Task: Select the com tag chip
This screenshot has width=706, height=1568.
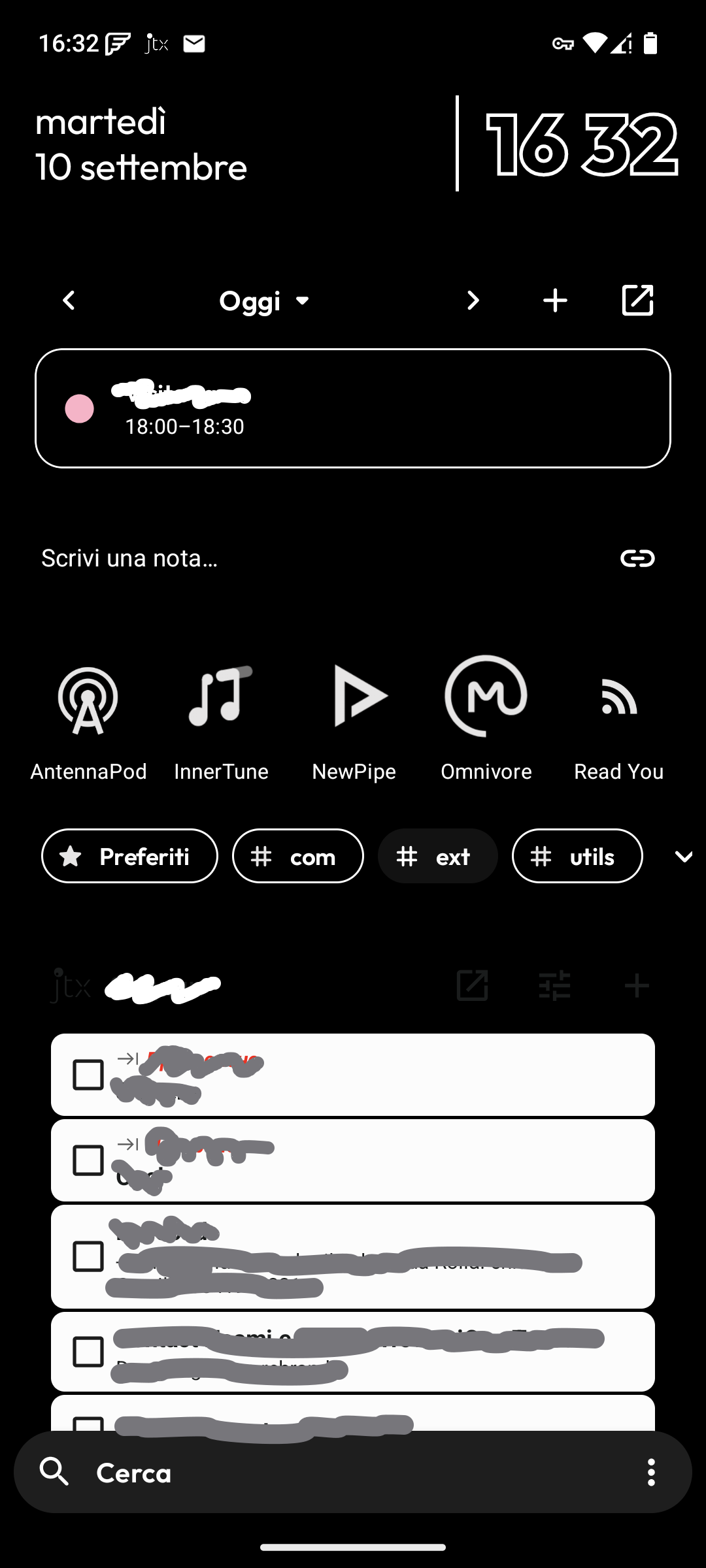Action: [x=297, y=856]
